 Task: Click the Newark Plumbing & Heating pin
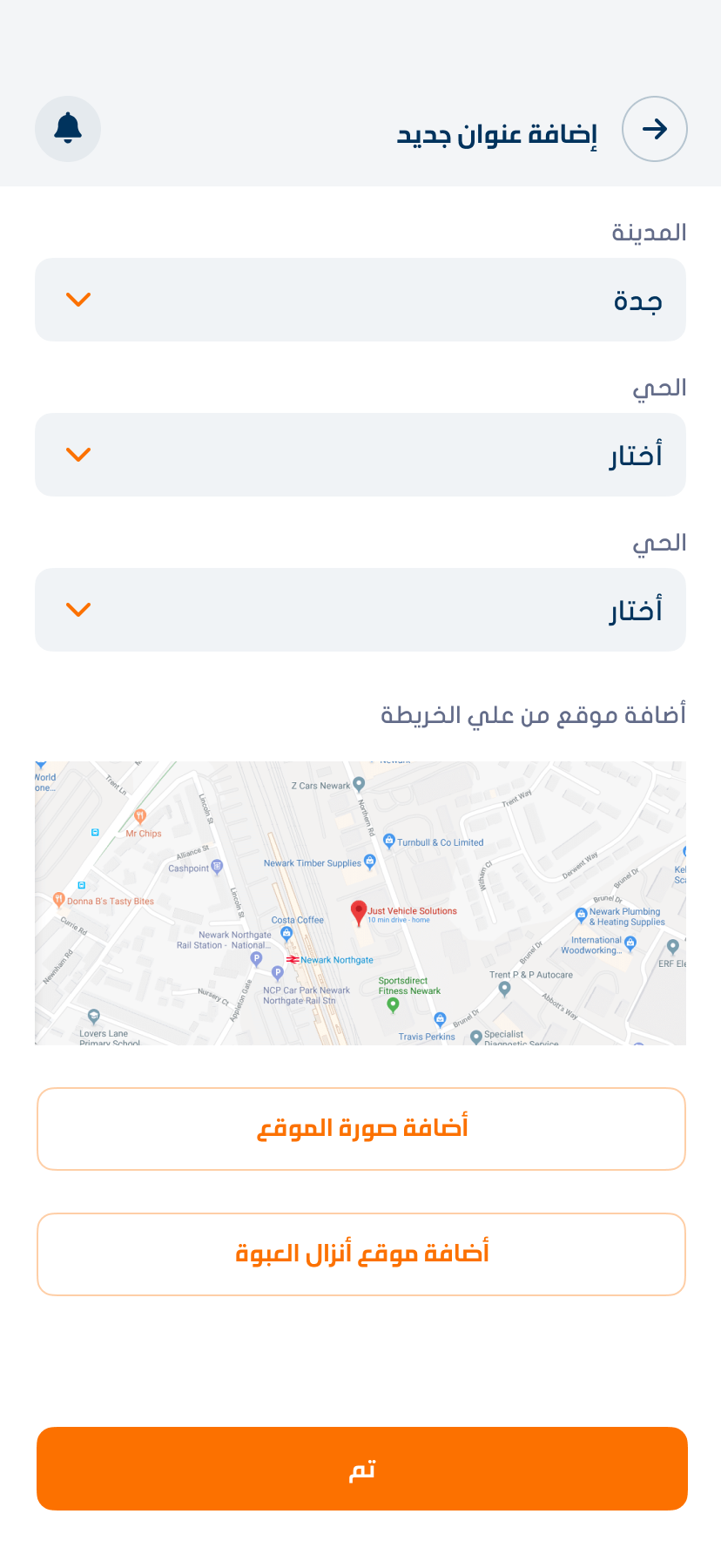tap(582, 916)
